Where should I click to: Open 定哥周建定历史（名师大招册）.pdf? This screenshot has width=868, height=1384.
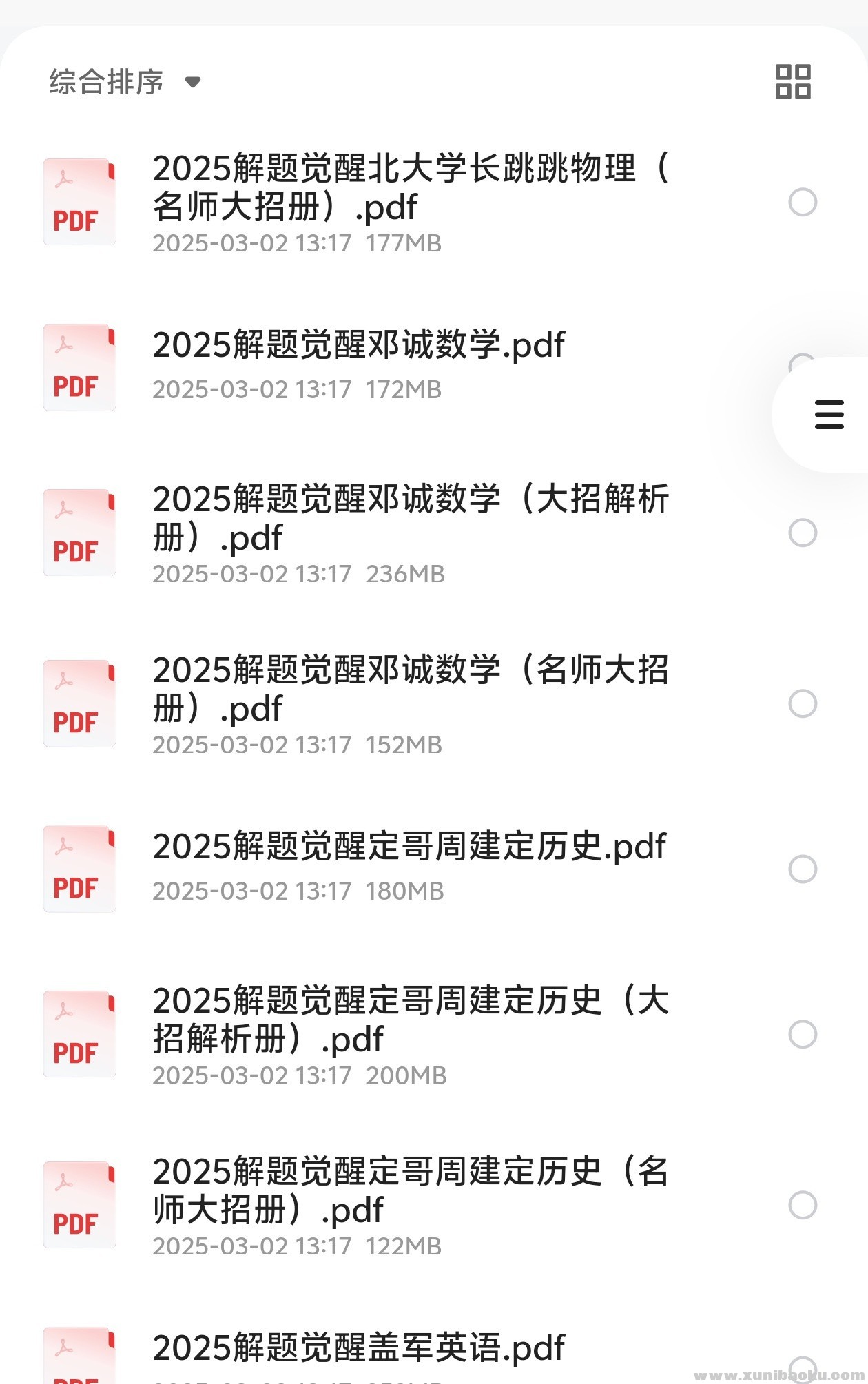410,1190
